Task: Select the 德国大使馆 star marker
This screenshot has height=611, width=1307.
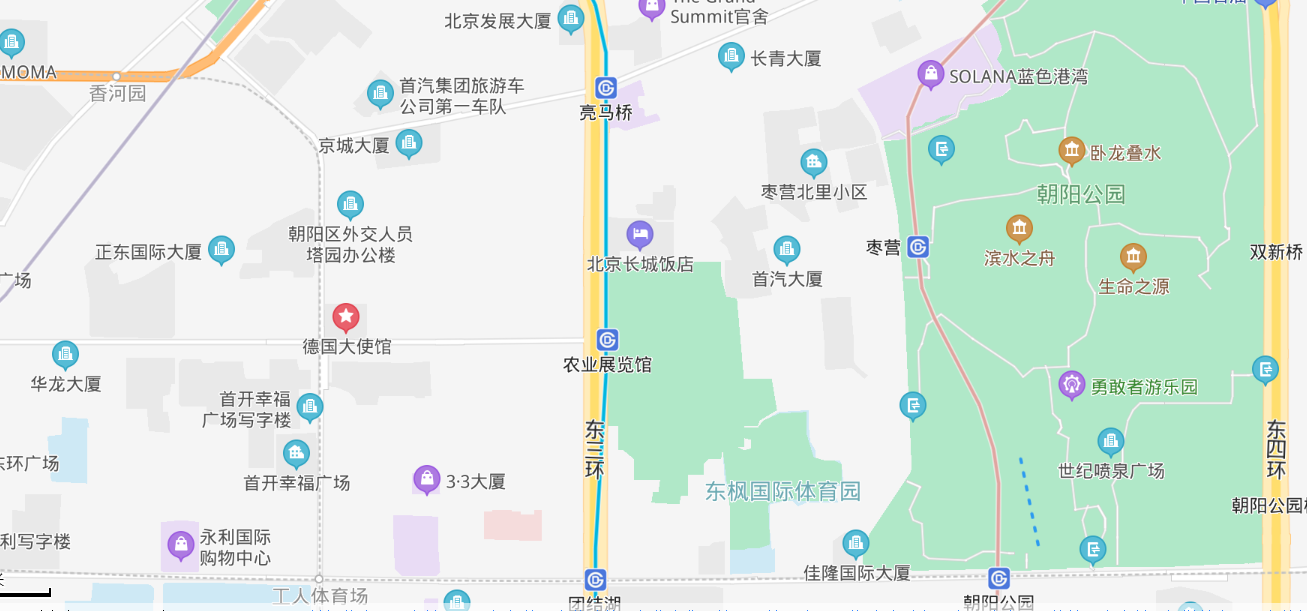Action: (346, 318)
